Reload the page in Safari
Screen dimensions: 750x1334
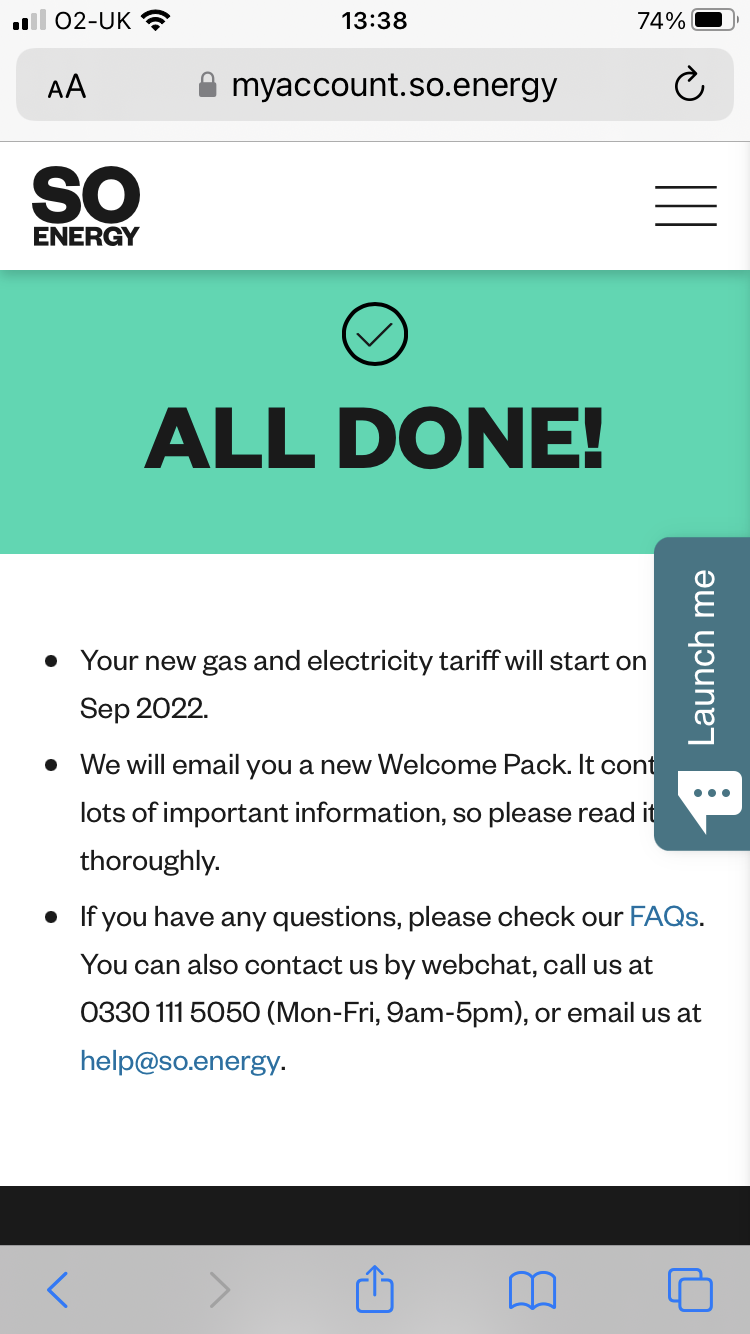689,86
